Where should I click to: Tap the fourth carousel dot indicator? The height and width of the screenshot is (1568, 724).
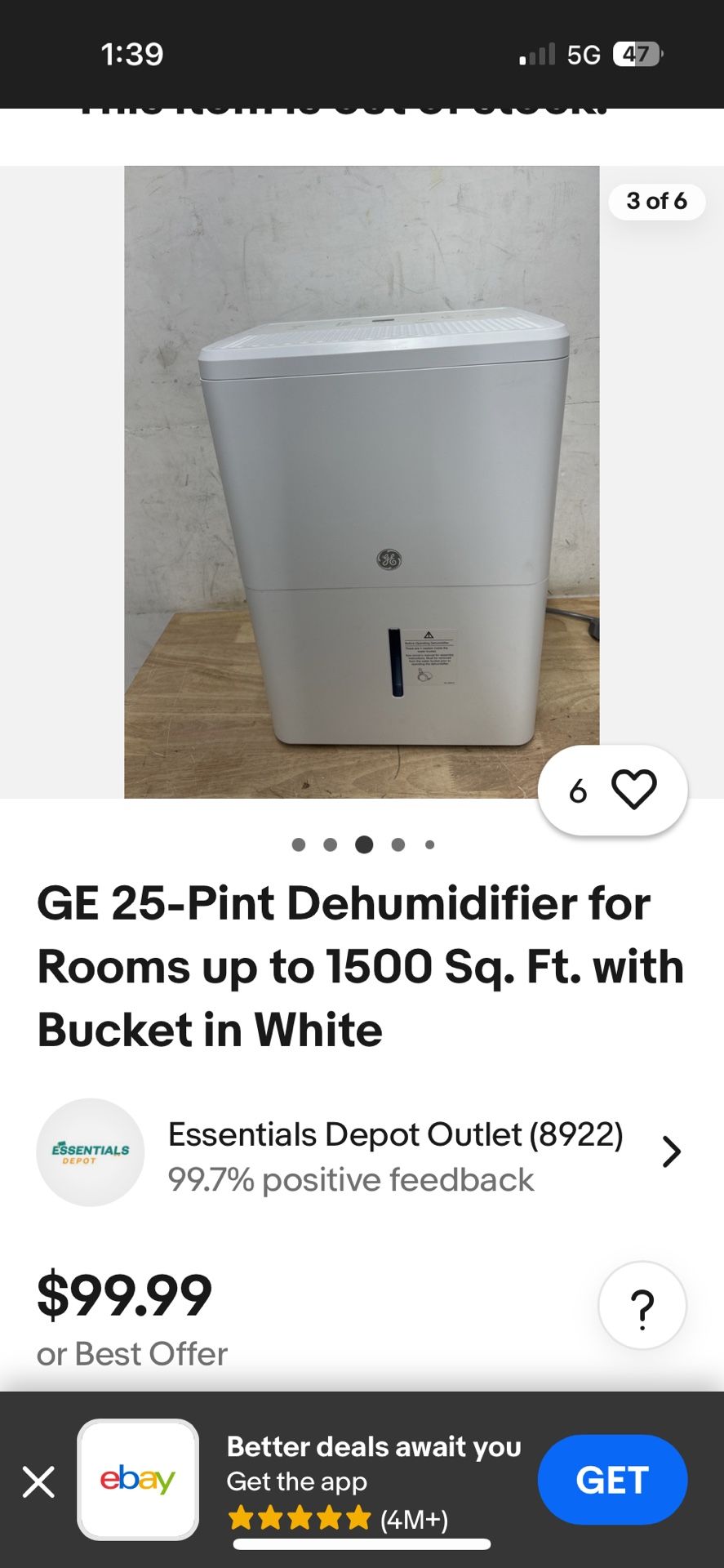(396, 845)
